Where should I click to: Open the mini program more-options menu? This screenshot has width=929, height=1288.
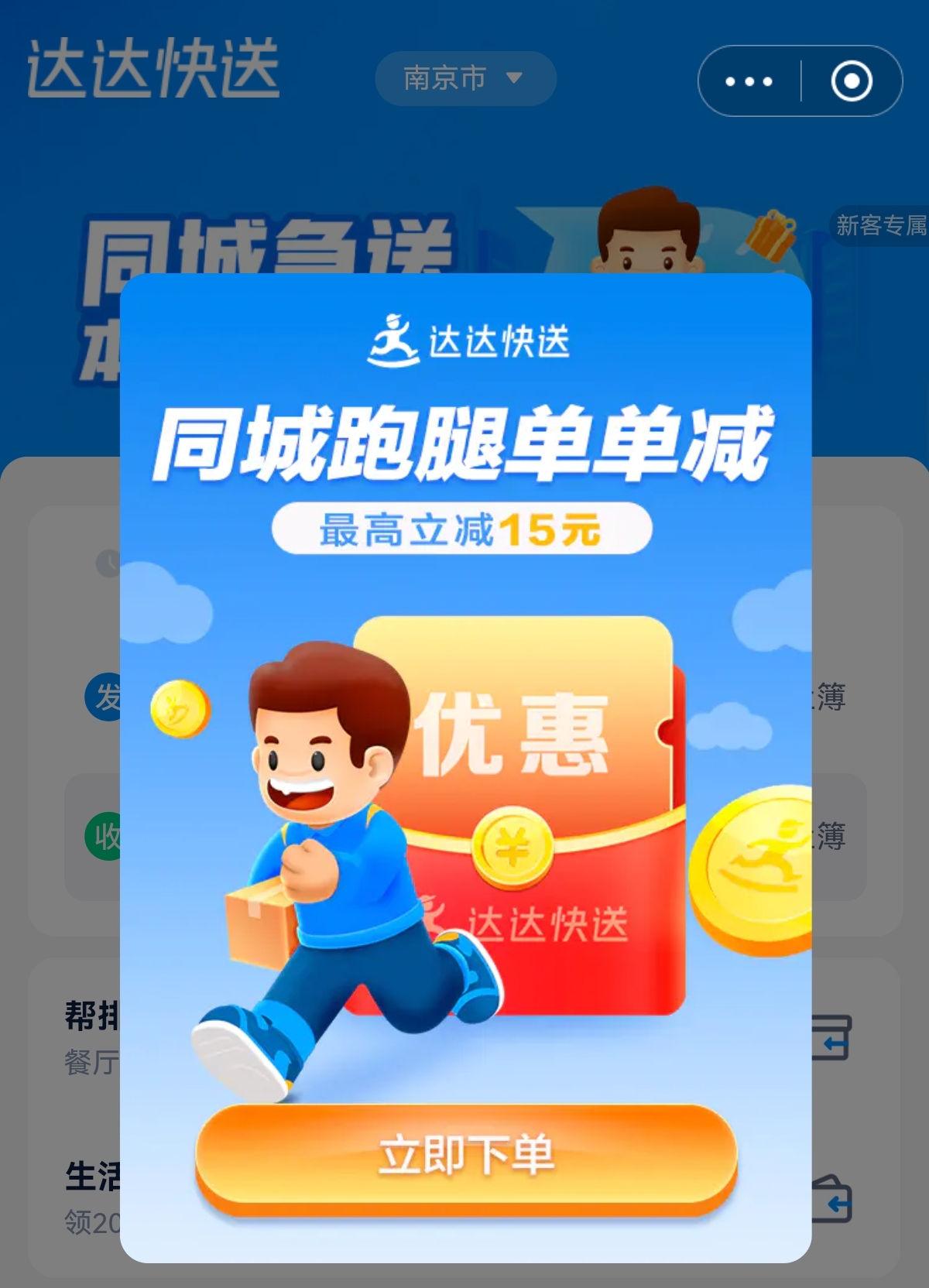749,81
